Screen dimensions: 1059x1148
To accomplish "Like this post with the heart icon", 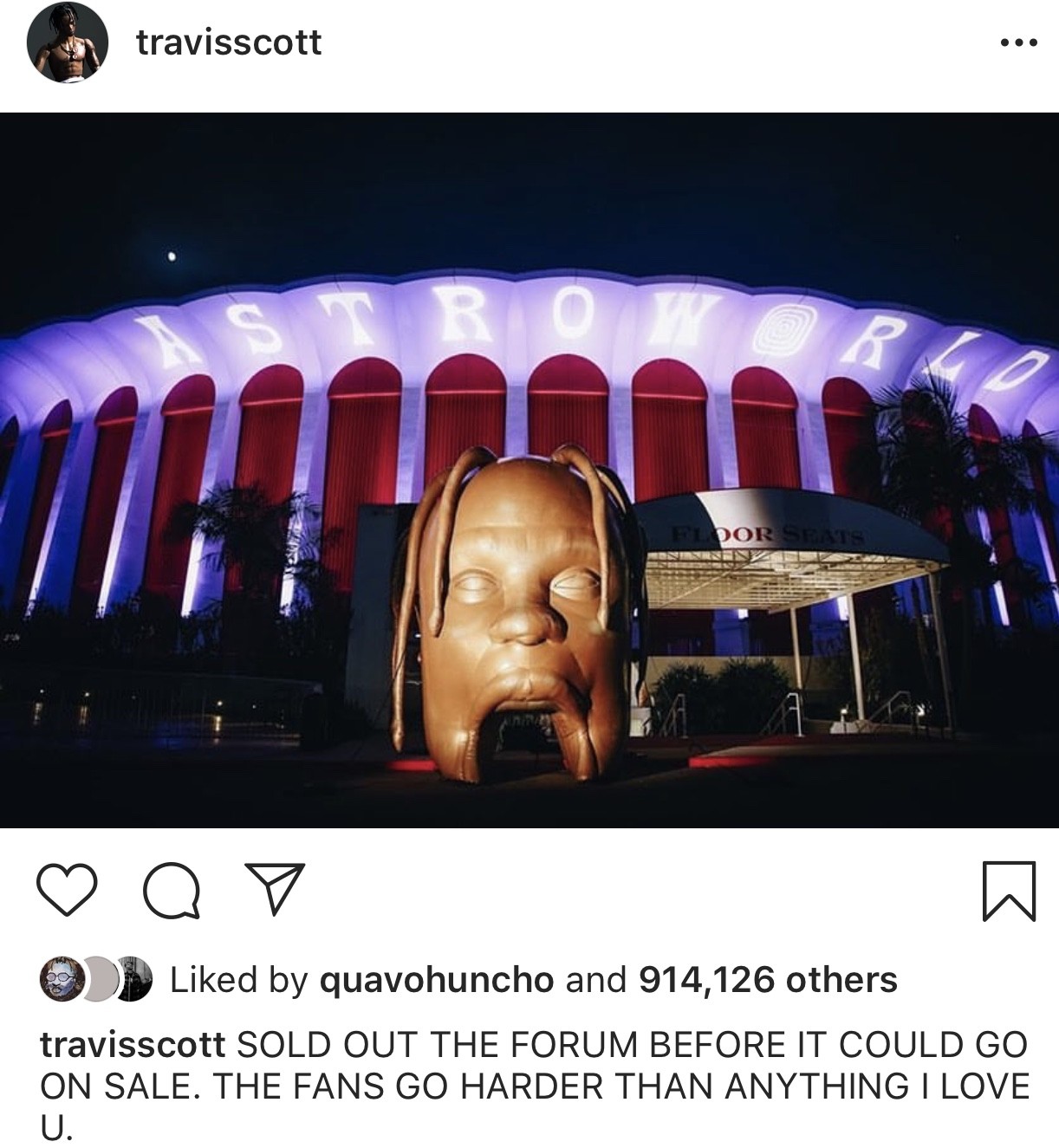I will (67, 890).
